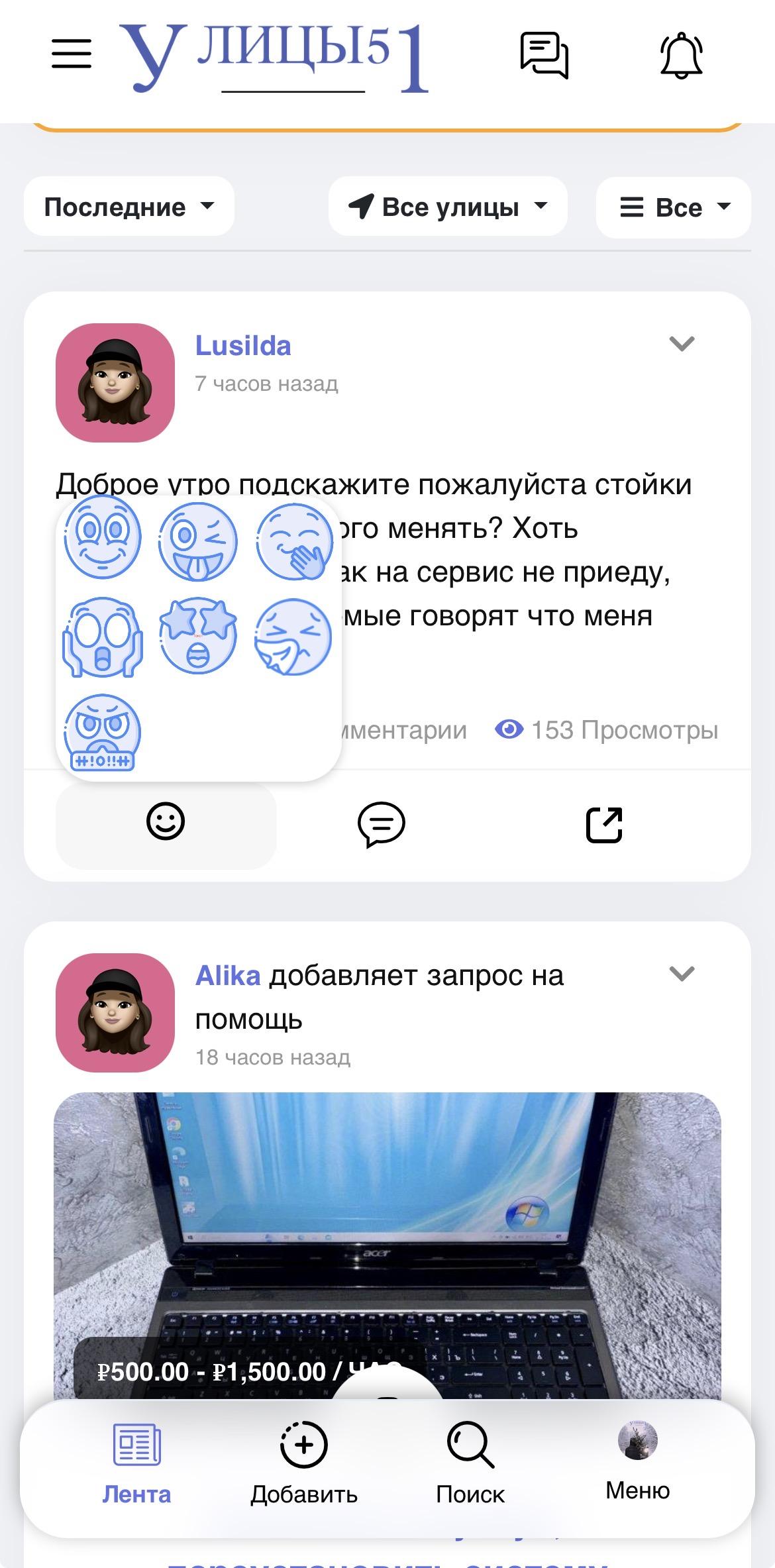This screenshot has width=775, height=1568.
Task: Expand the options chevron on Lusilda's post
Action: pos(682,343)
